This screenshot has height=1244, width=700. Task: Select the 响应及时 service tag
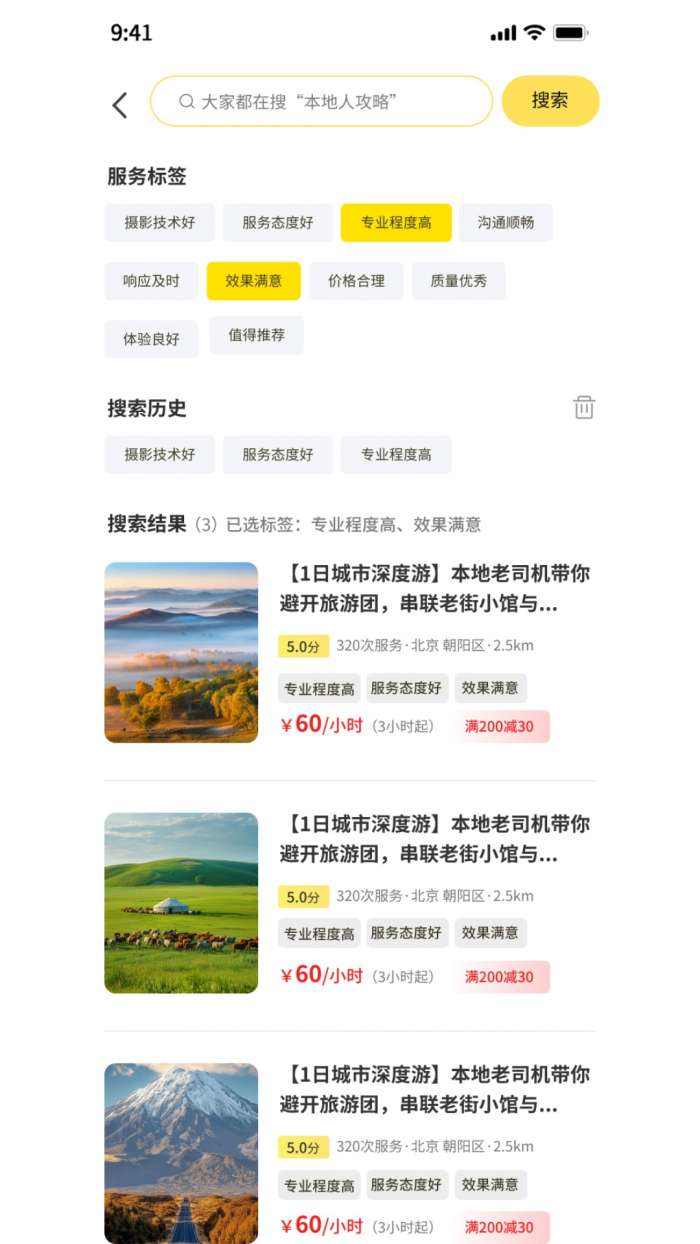[x=151, y=281]
